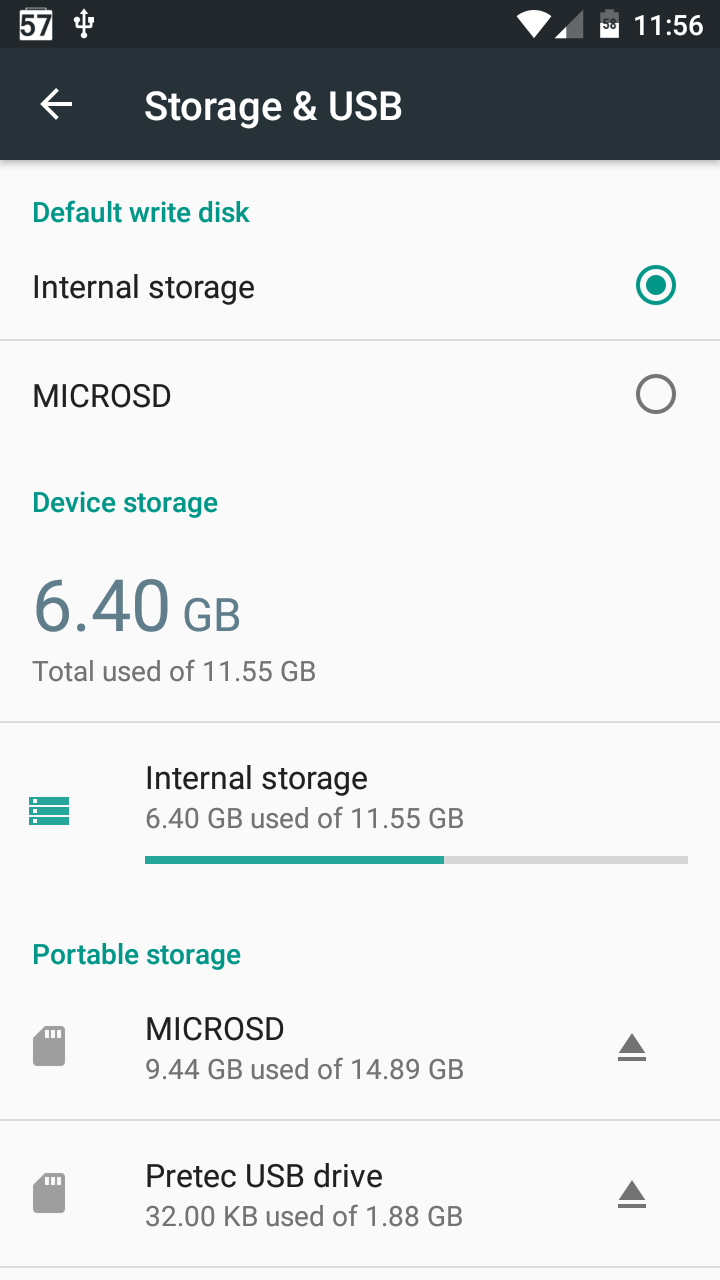Eject the Pretec USB drive

[x=632, y=1194]
